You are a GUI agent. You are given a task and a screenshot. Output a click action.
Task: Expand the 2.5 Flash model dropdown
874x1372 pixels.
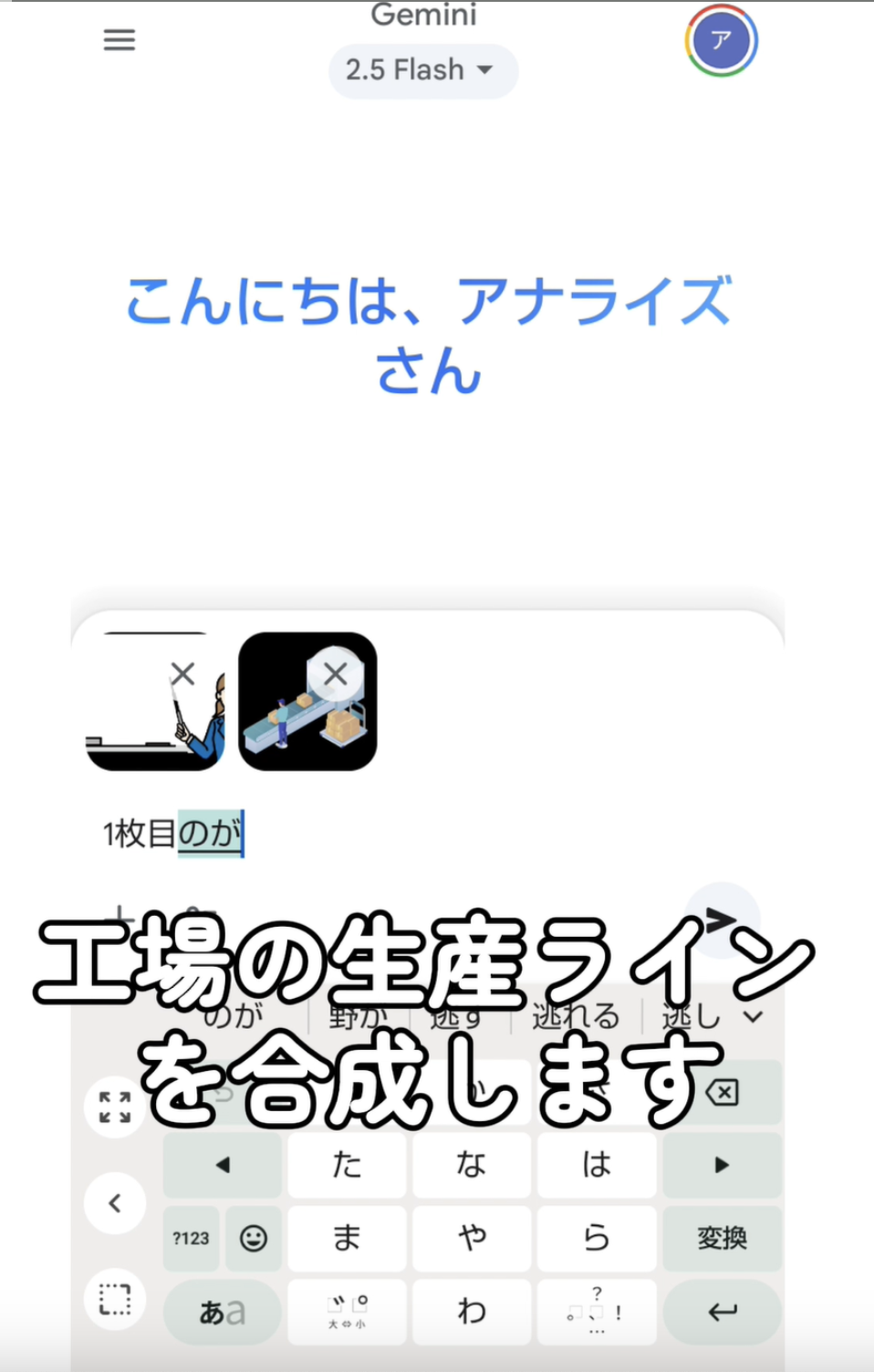pyautogui.click(x=422, y=70)
